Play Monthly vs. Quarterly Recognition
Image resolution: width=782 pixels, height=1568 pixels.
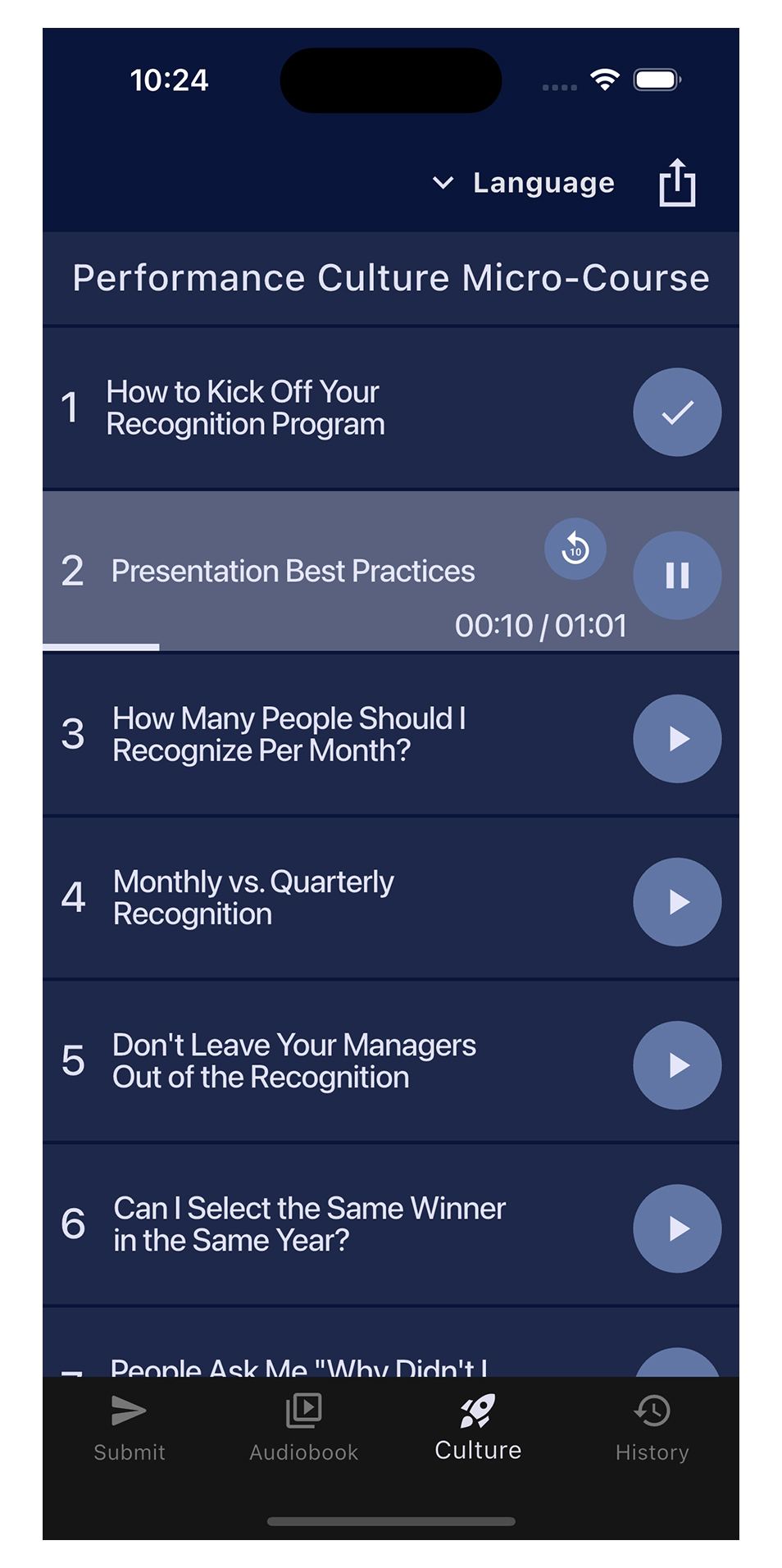(677, 901)
